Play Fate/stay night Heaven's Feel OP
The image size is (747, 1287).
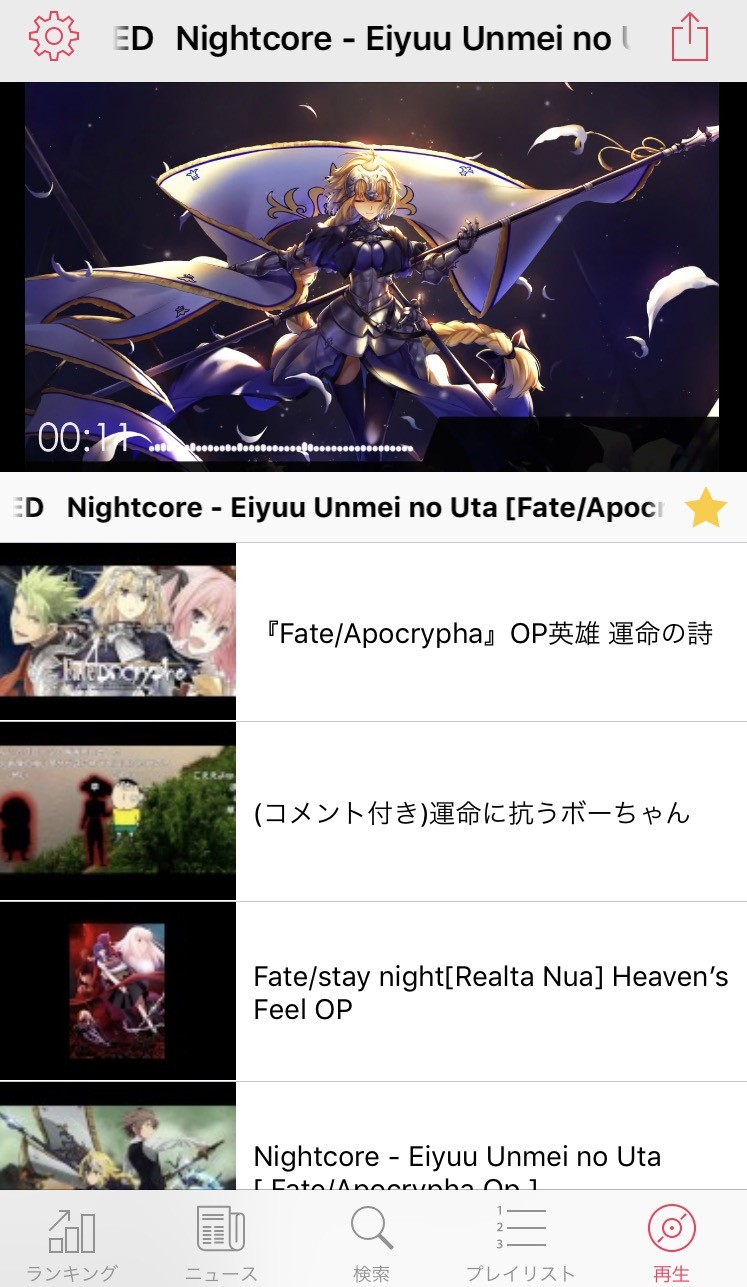[373, 992]
